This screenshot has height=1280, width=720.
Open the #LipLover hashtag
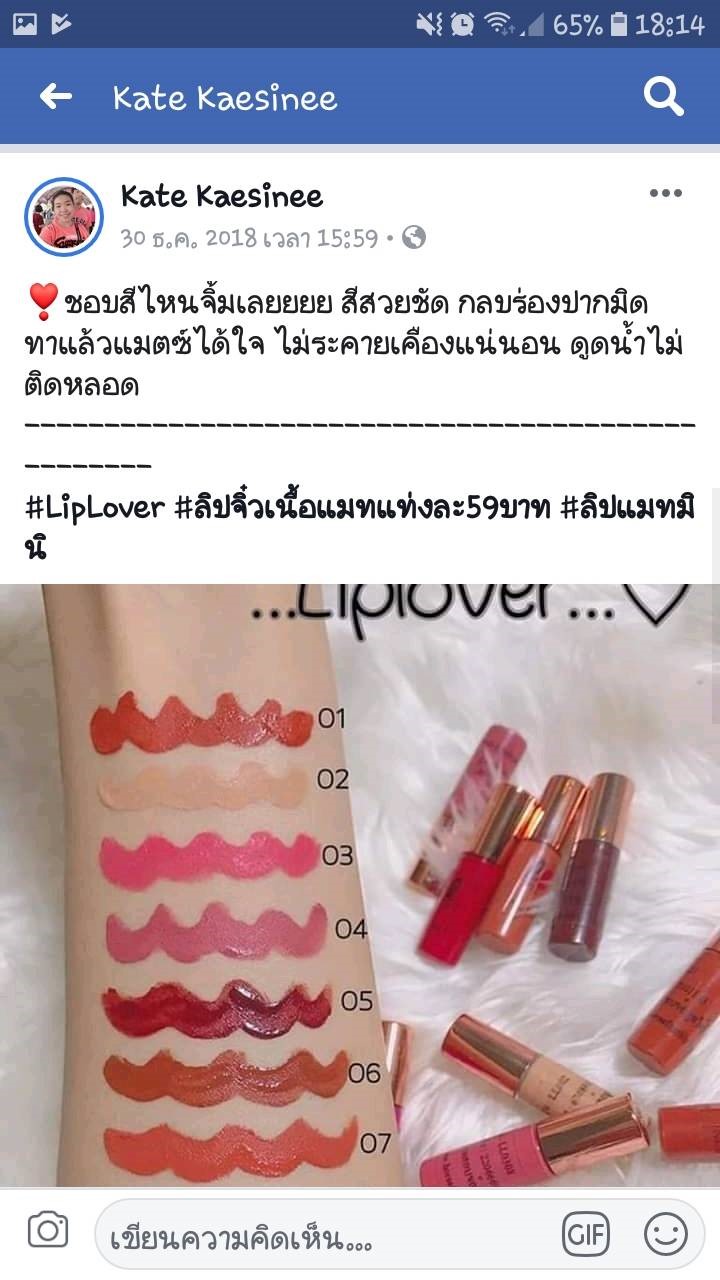95,507
